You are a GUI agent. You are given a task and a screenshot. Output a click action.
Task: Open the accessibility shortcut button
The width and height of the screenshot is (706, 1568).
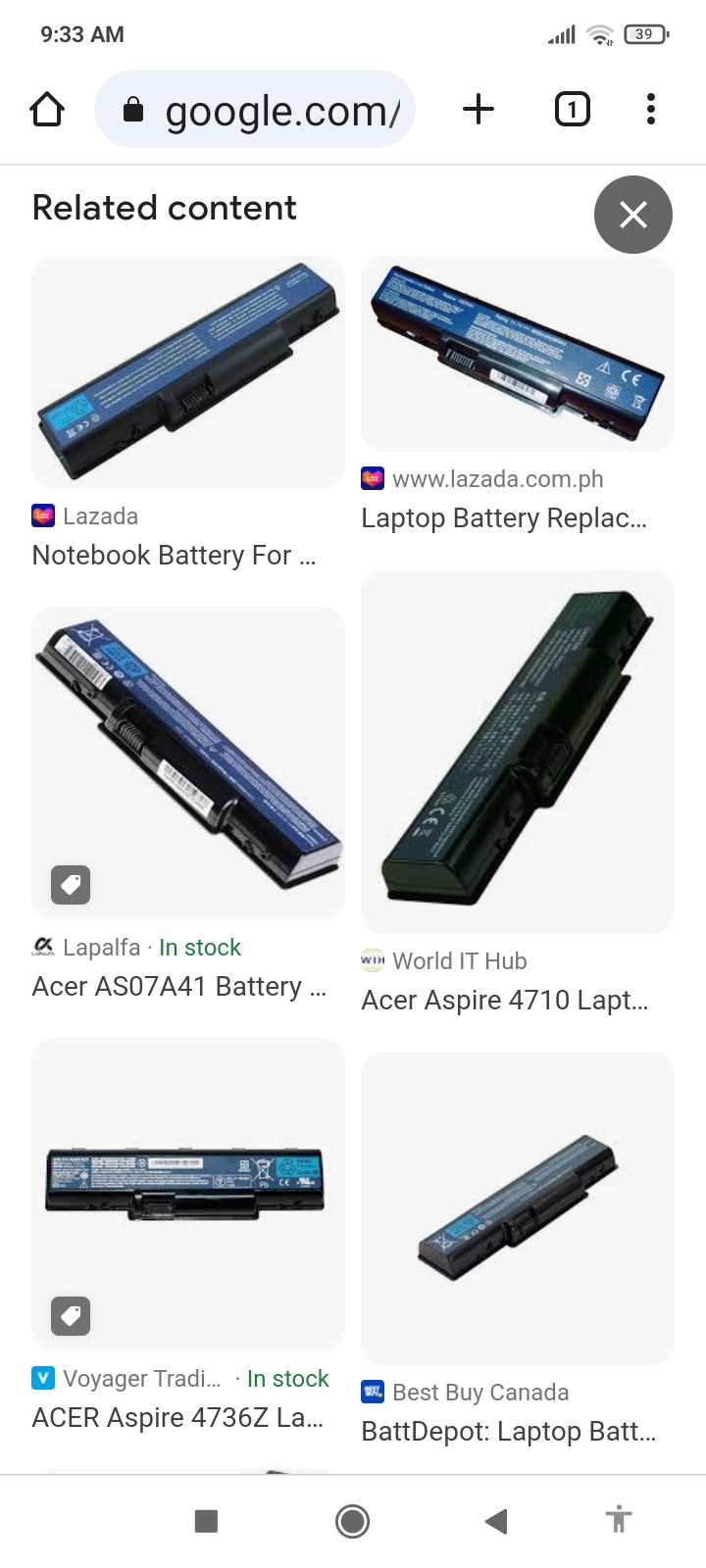click(x=618, y=1521)
